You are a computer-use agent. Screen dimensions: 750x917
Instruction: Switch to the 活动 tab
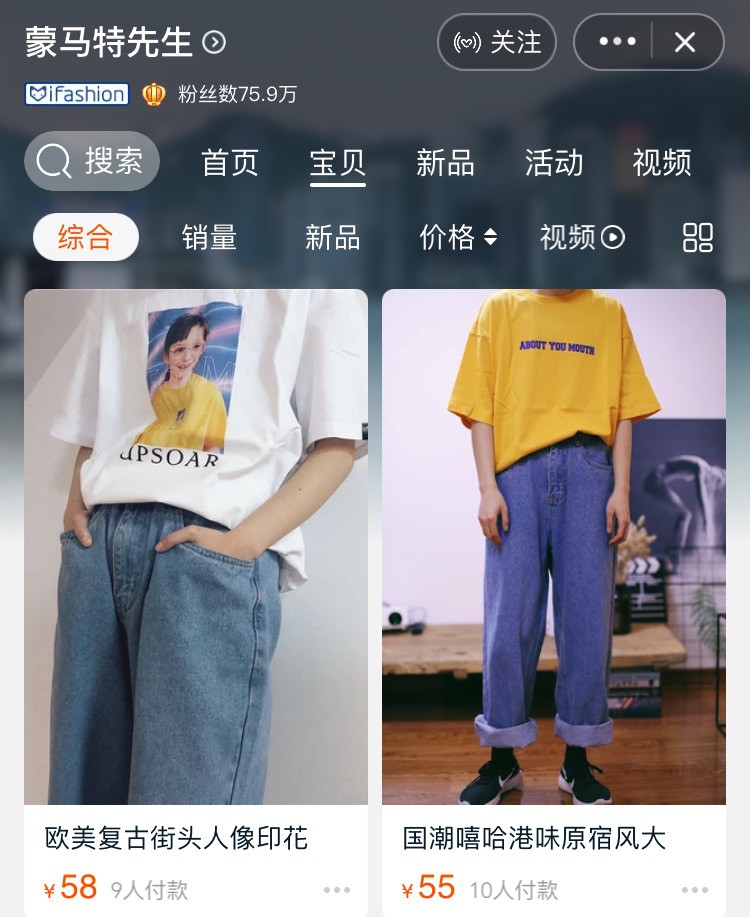[x=553, y=163]
